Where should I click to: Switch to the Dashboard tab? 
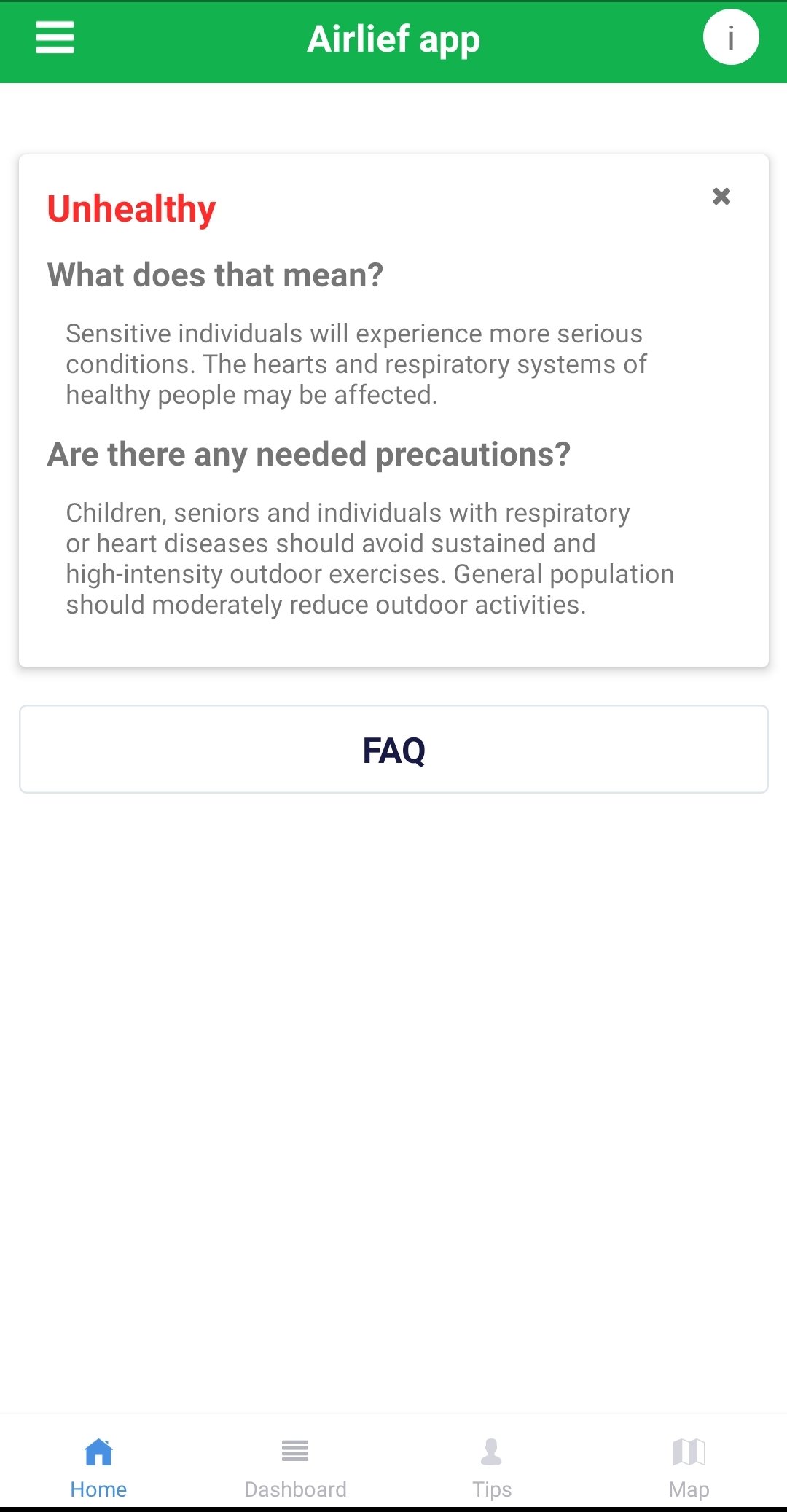click(295, 1468)
